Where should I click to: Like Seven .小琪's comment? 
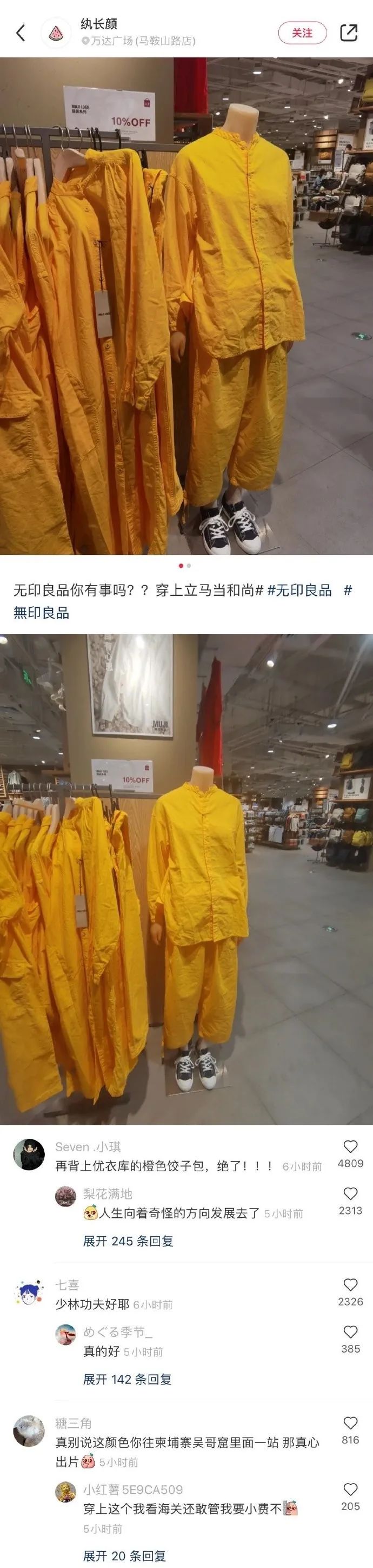coord(350,1147)
